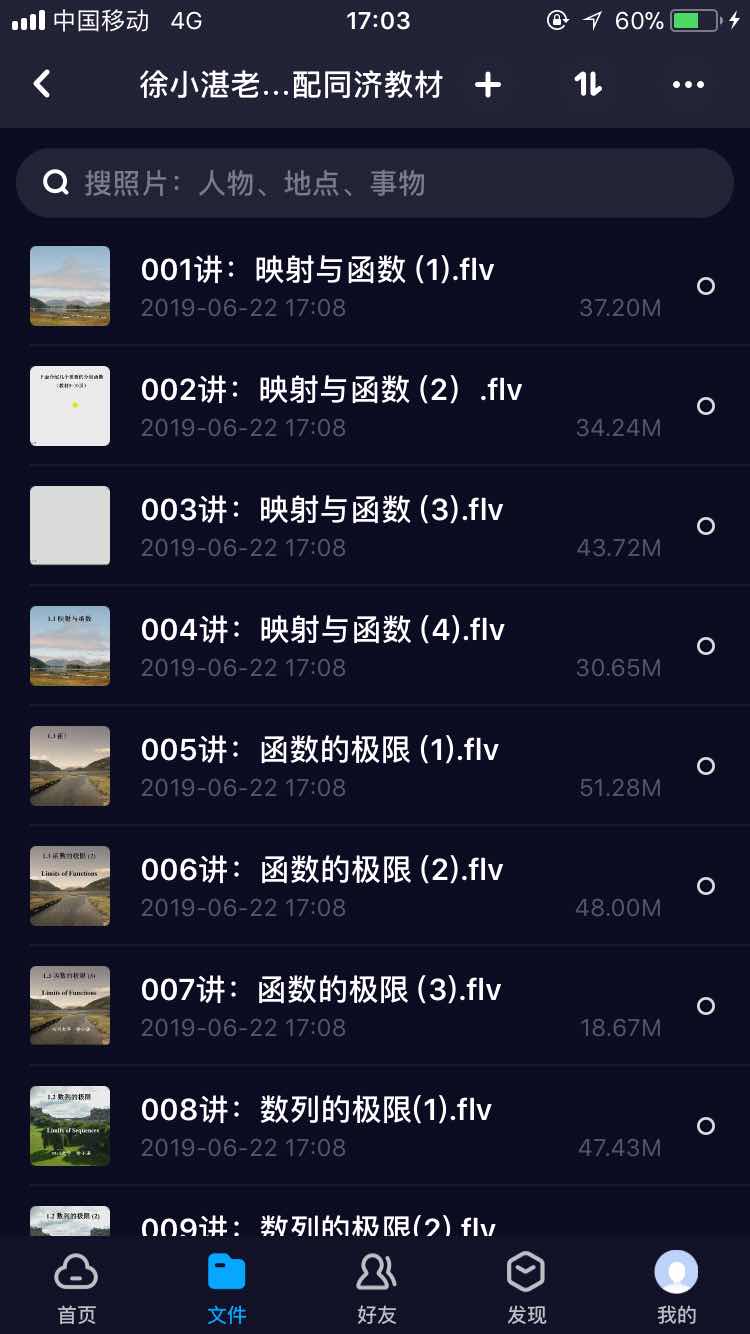This screenshot has width=750, height=1334.
Task: Select the circle for 002讲 file
Action: click(706, 406)
